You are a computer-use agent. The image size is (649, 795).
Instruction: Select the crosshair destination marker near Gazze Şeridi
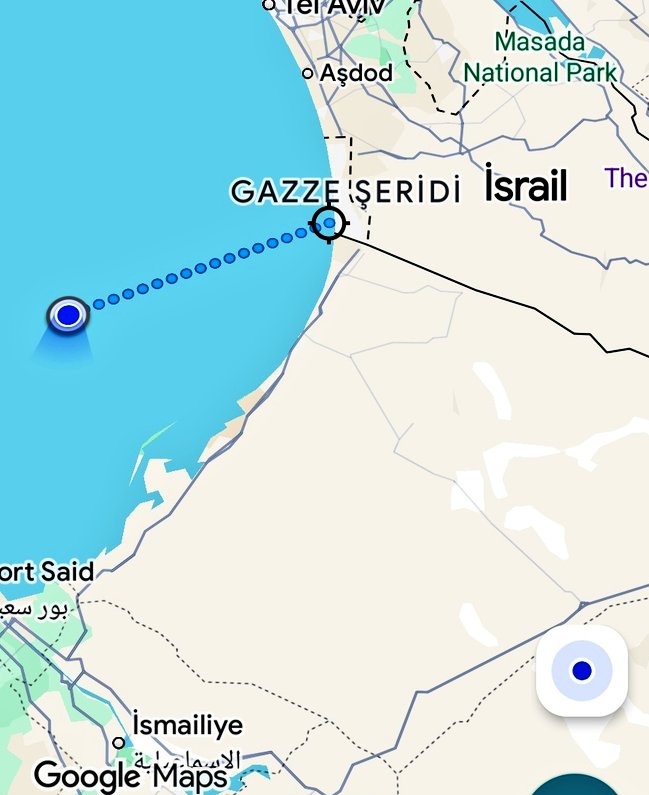point(329,223)
